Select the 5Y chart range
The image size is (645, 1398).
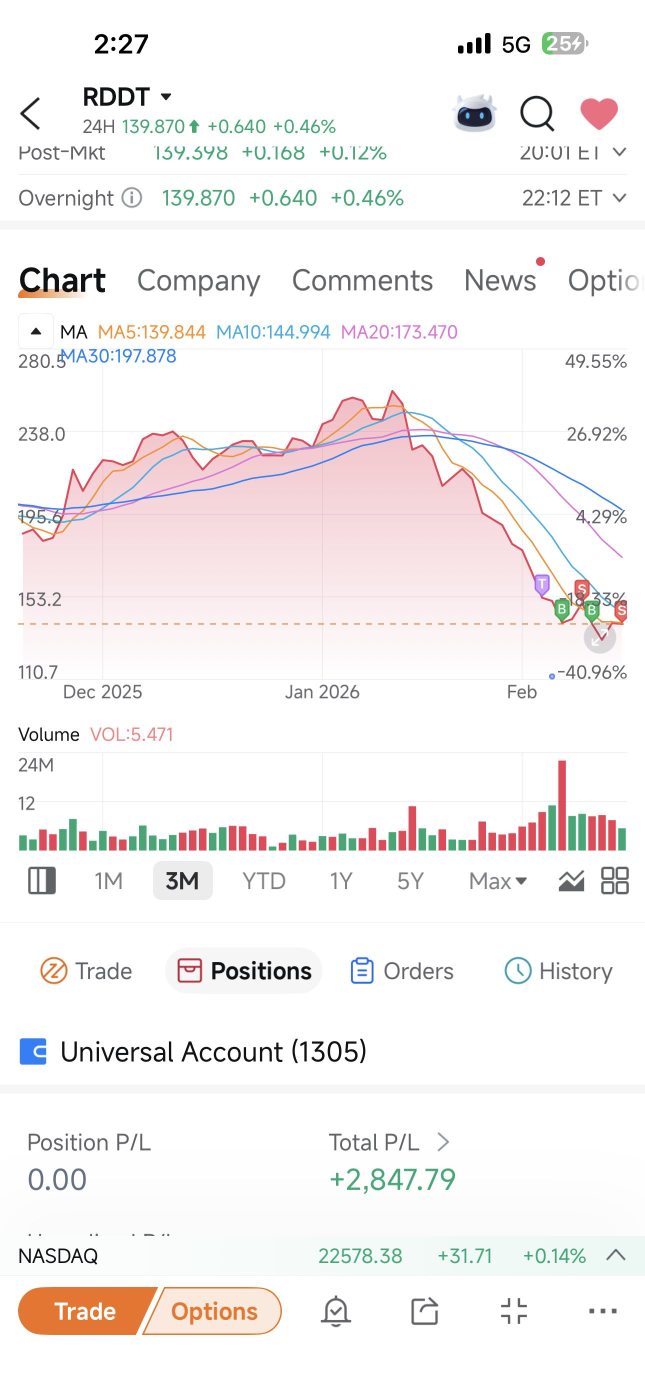click(410, 881)
